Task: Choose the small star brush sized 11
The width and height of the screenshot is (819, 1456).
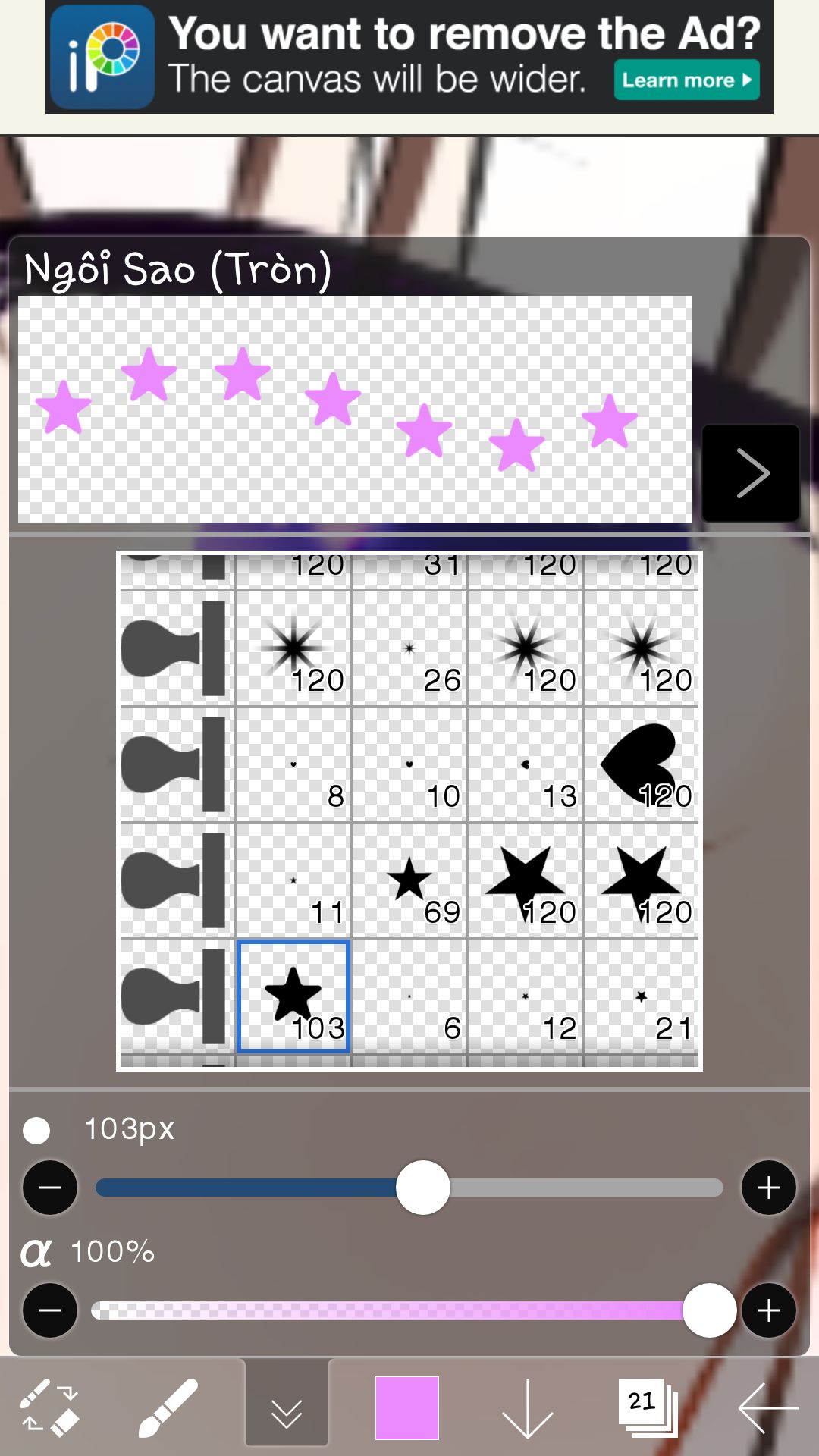Action: click(x=293, y=881)
